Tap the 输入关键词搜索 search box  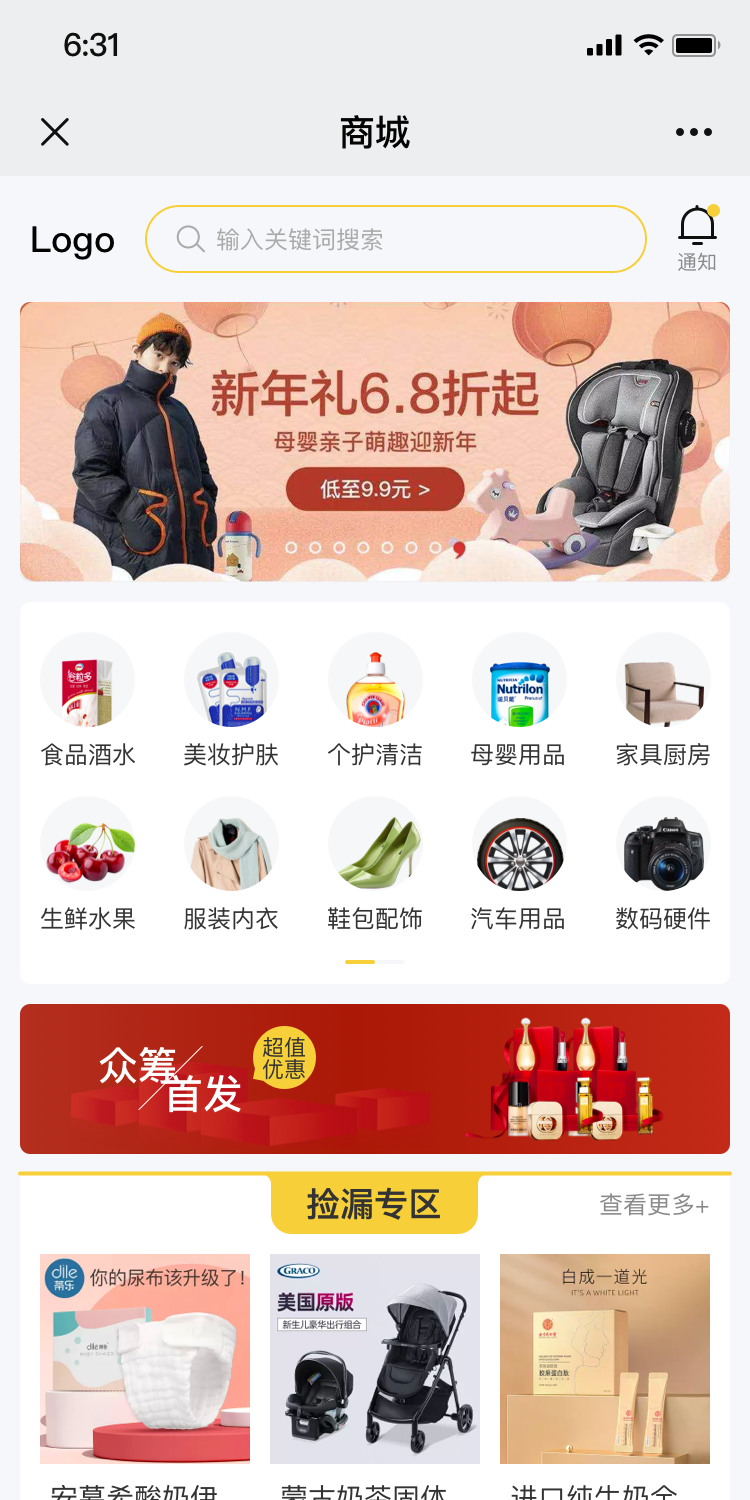click(396, 239)
